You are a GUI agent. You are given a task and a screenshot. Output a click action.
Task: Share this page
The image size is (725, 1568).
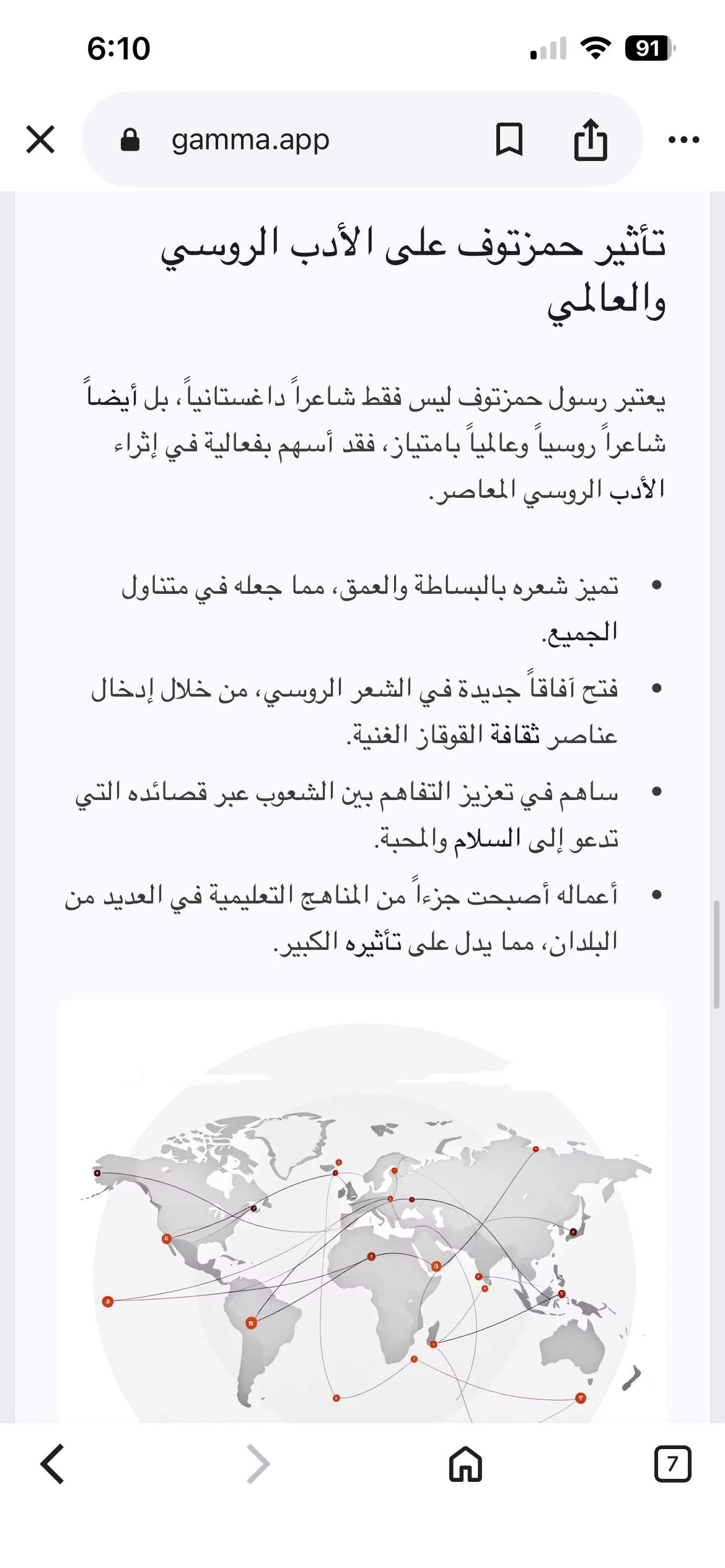tap(590, 139)
